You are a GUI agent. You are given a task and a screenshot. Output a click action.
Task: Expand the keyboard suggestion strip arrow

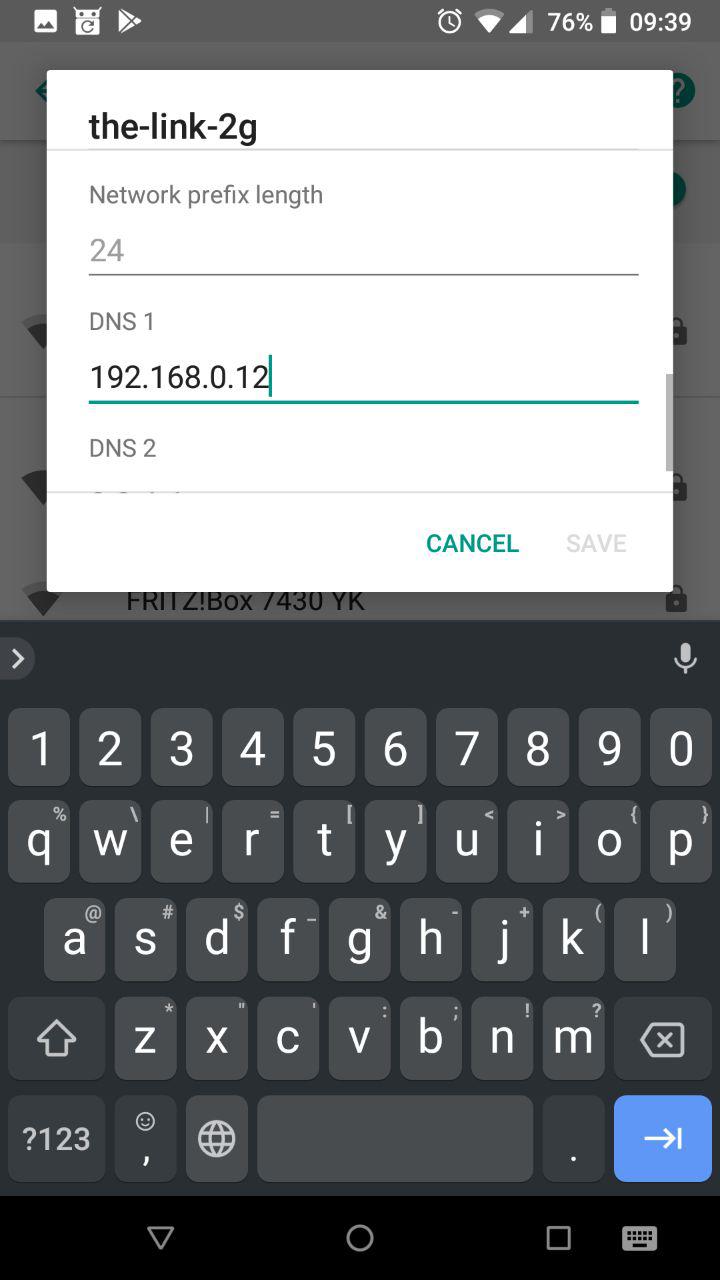(17, 658)
